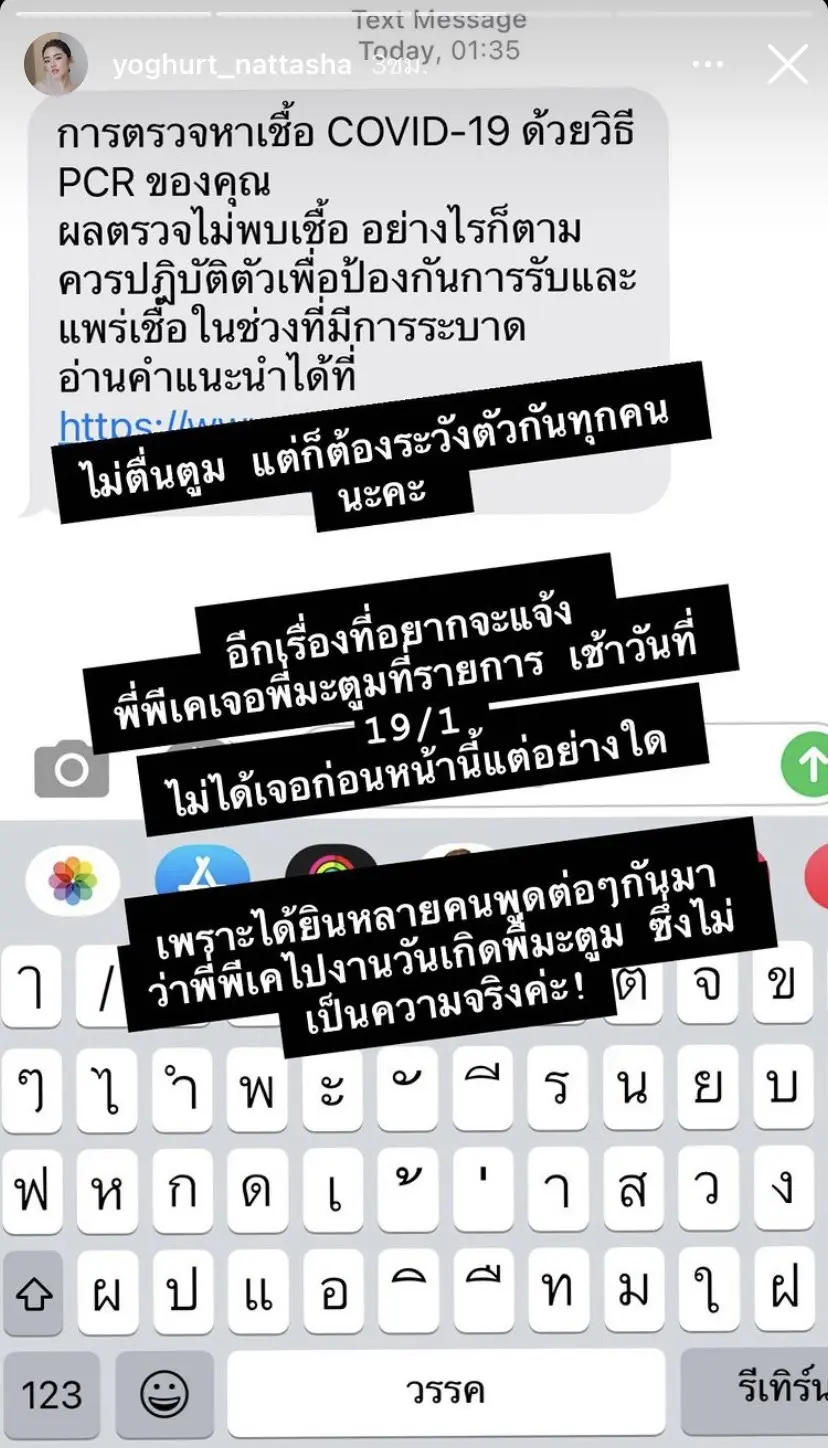
Task: Tap the yoghurt_nattasha profile avatar
Action: pyautogui.click(x=54, y=65)
